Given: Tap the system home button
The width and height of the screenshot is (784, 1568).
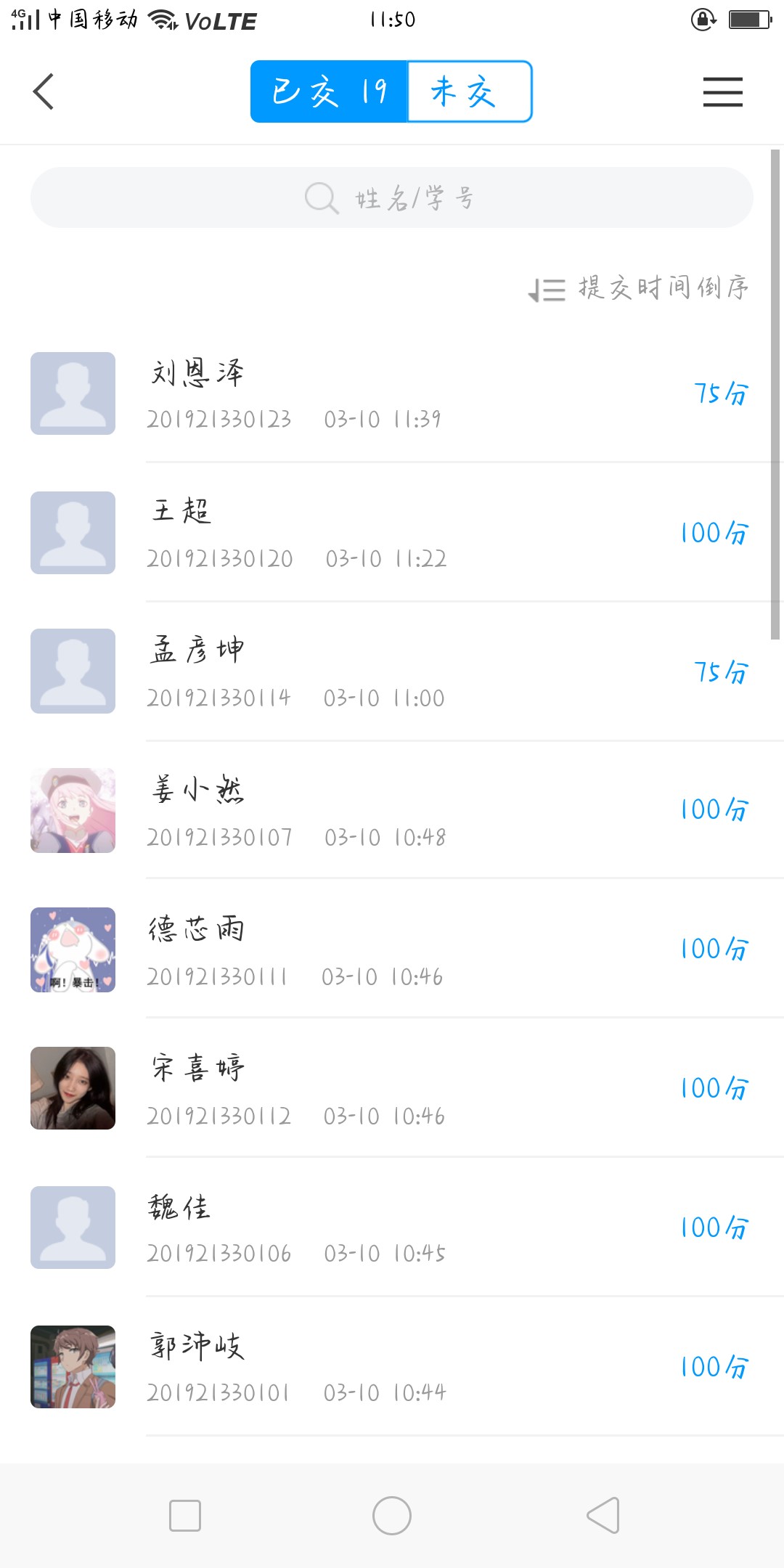Looking at the screenshot, I should (x=392, y=1516).
